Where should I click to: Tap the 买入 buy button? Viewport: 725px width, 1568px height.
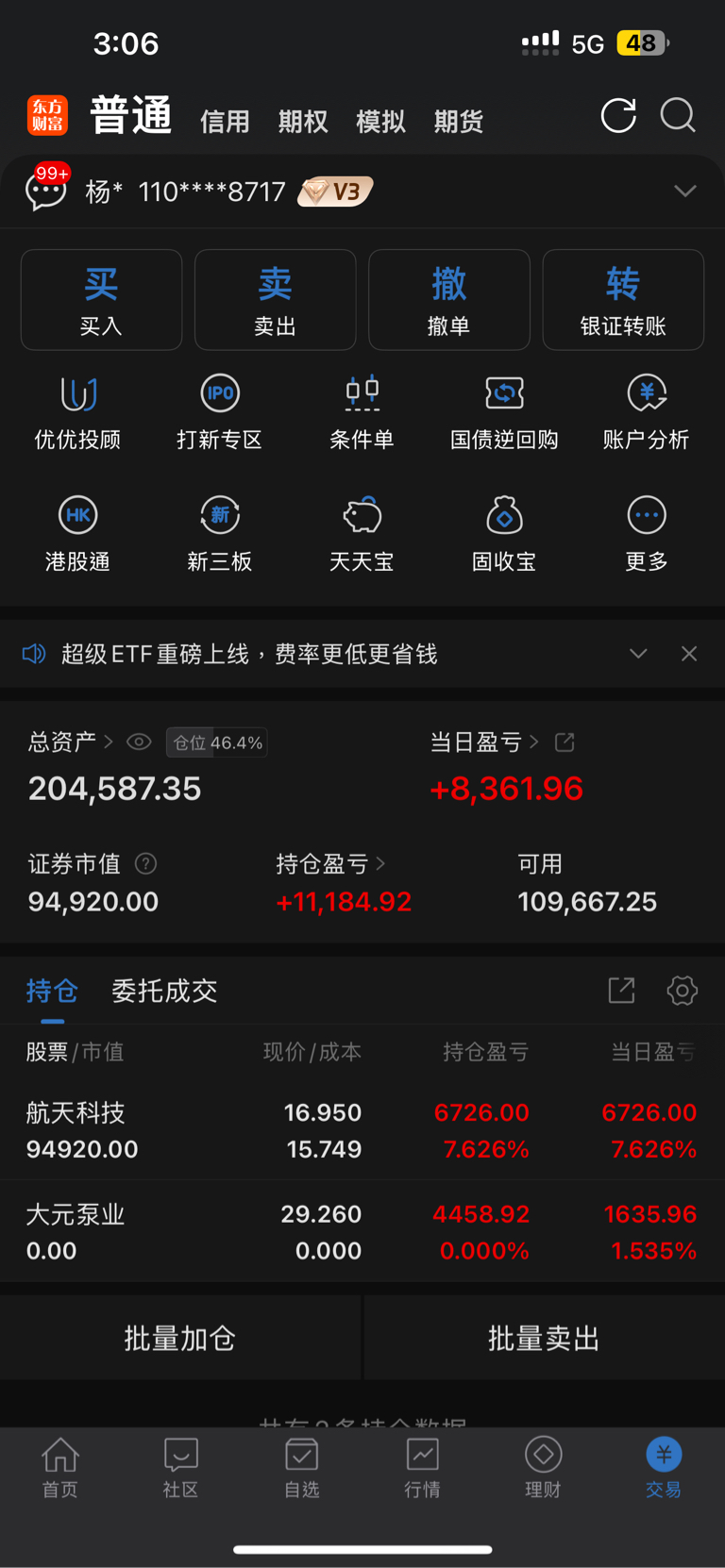101,299
